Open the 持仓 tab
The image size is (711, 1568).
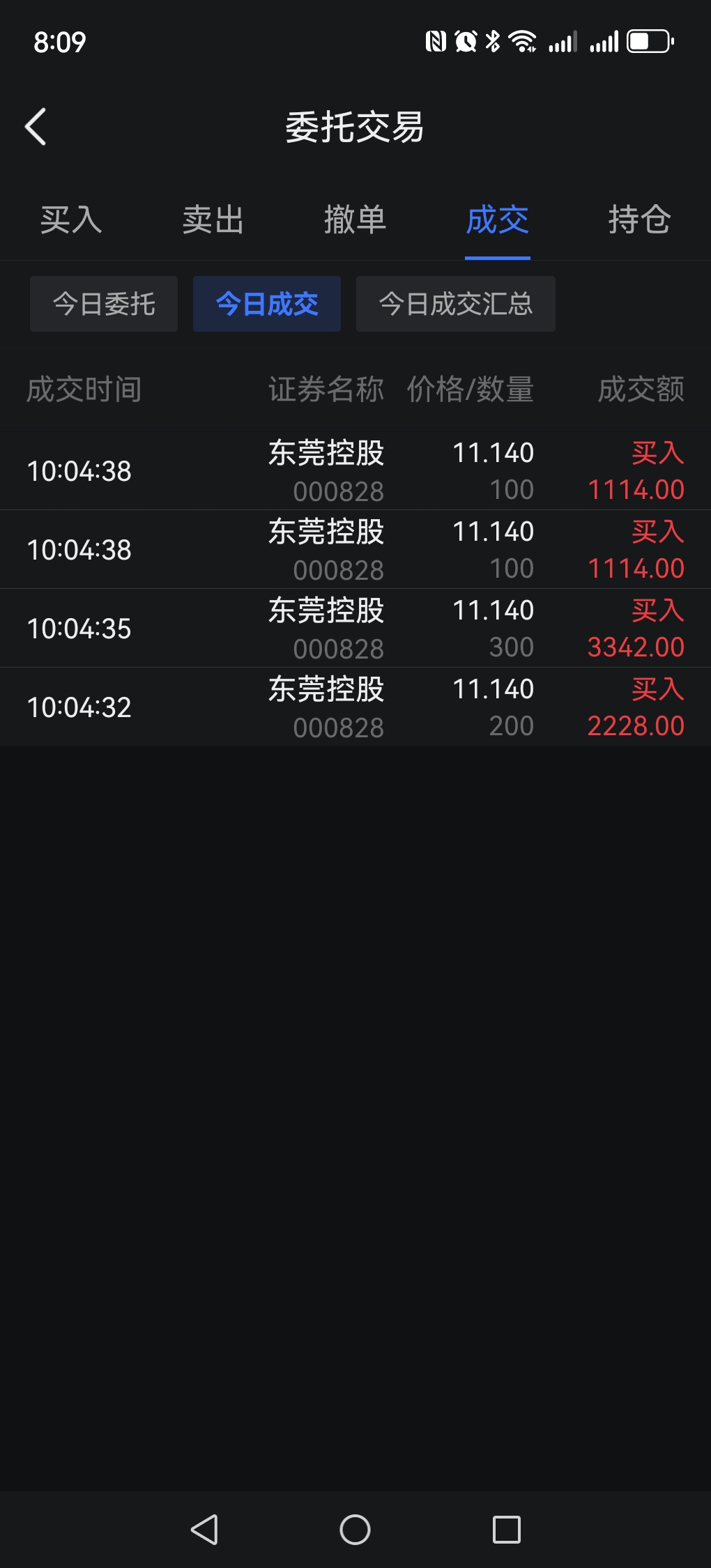pyautogui.click(x=640, y=220)
